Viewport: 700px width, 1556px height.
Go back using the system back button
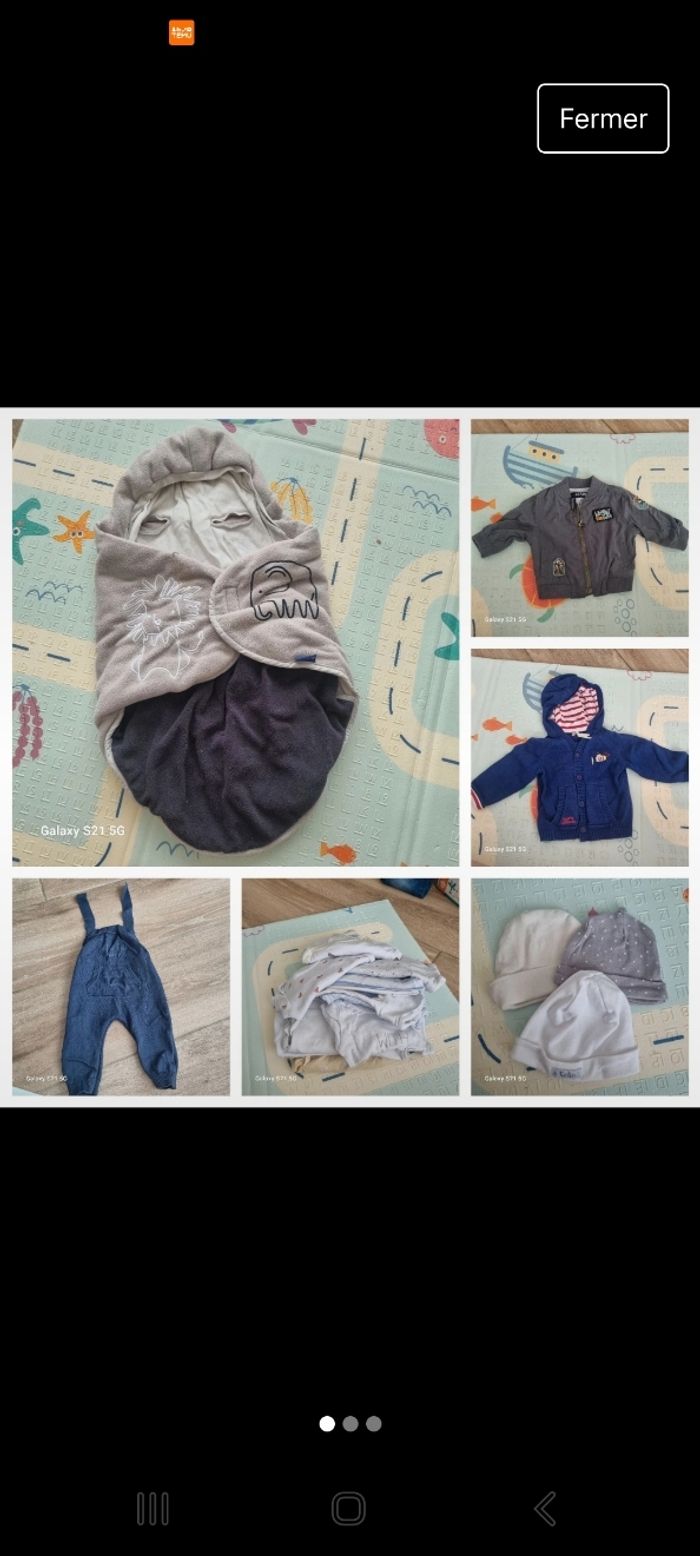click(x=545, y=1508)
